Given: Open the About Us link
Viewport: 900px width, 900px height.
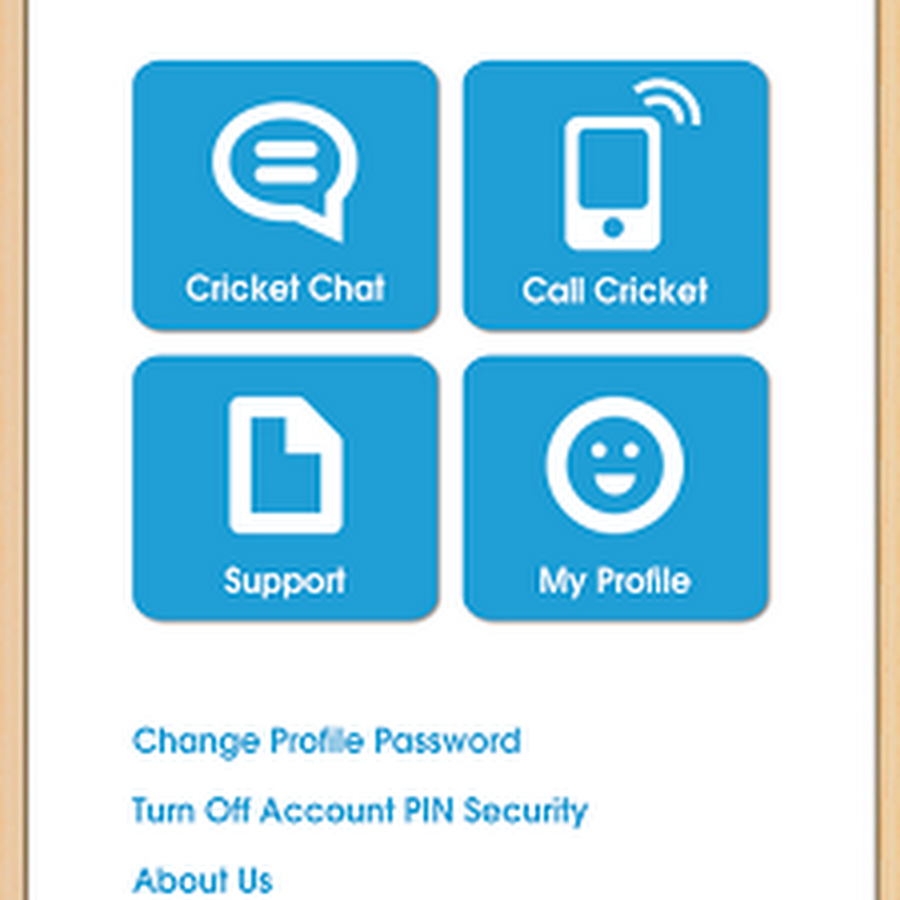Looking at the screenshot, I should pos(202,880).
